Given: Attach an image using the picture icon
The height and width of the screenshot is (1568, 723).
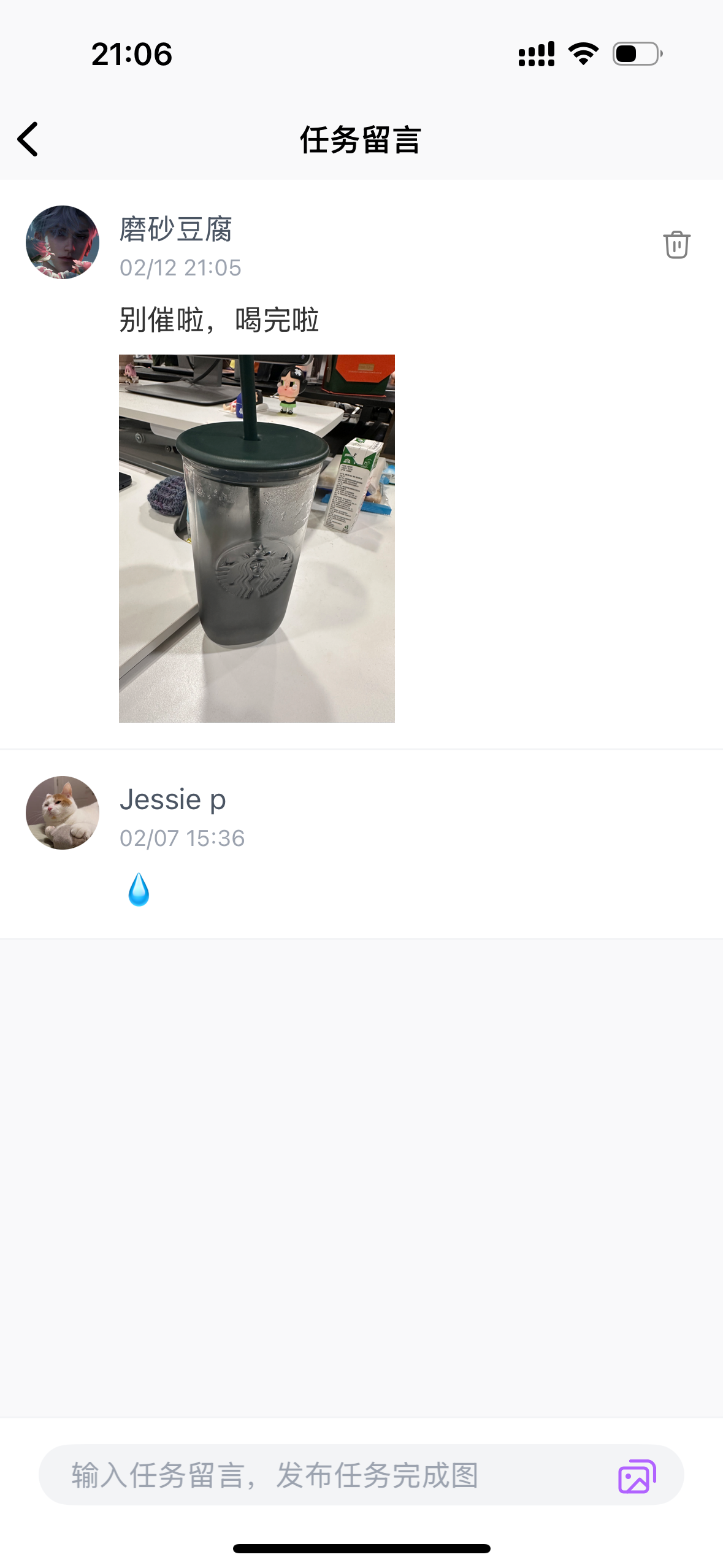Looking at the screenshot, I should 637,1475.
